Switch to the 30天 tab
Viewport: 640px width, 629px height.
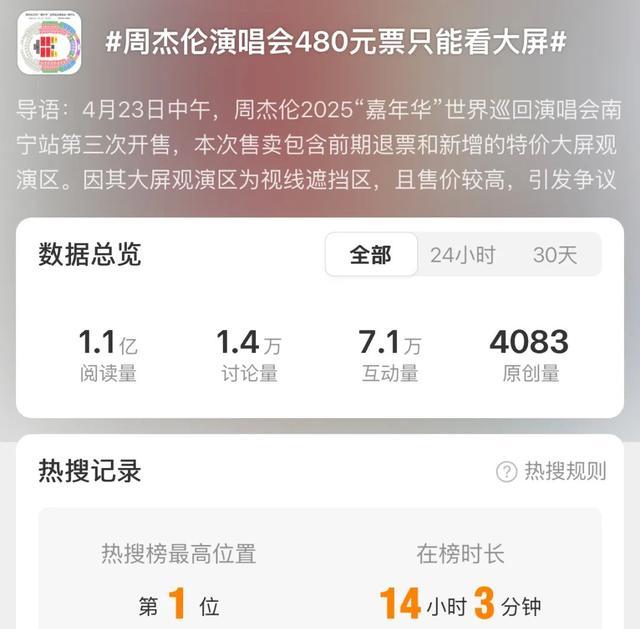[x=554, y=255]
